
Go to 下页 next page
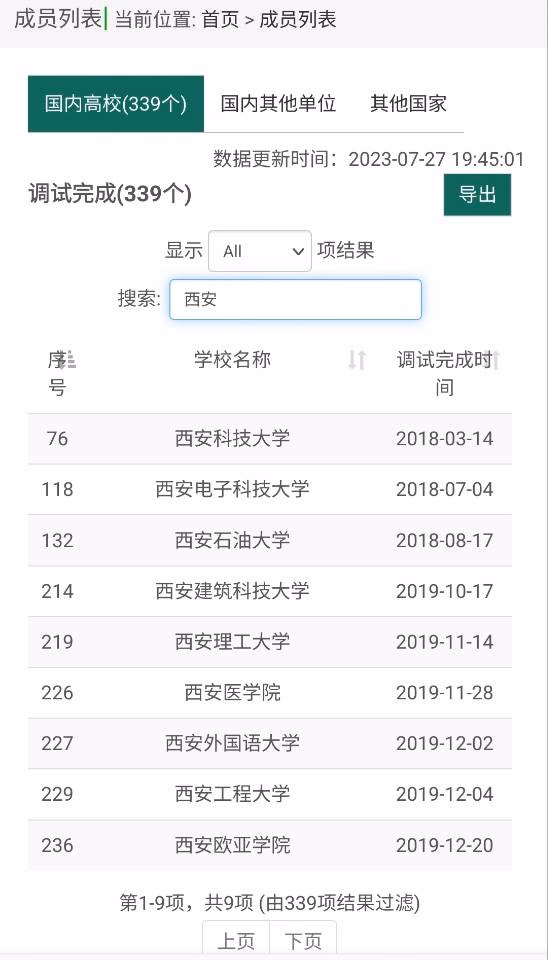[x=303, y=940]
